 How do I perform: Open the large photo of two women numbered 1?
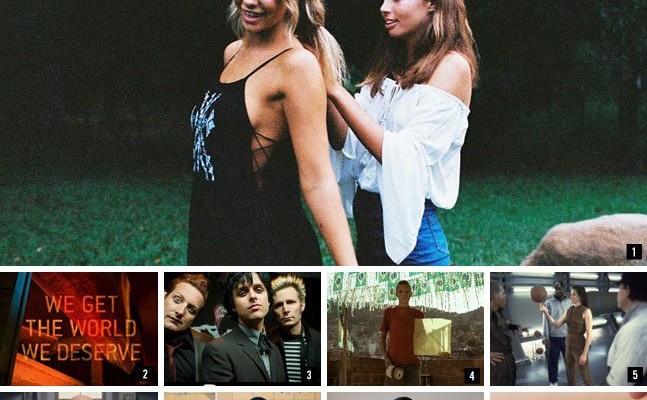(323, 132)
